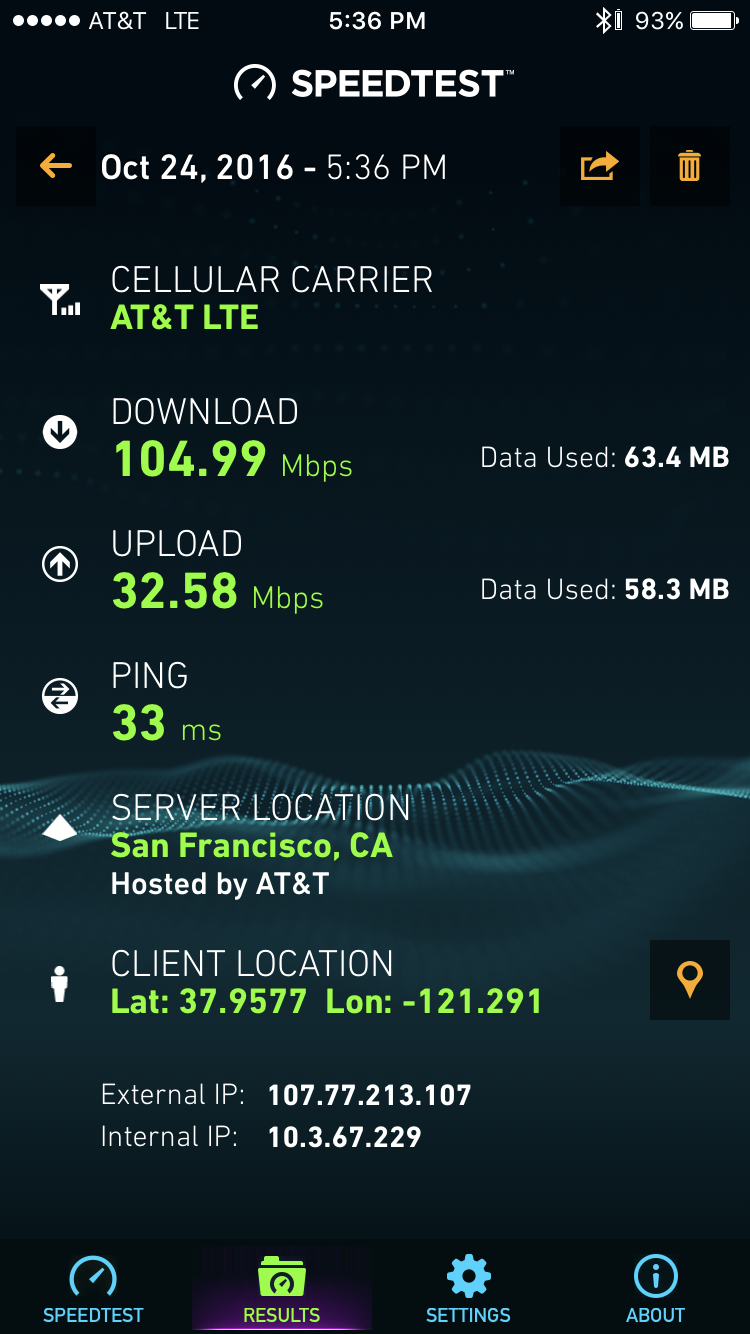Viewport: 750px width, 1334px height.
Task: Go back using the orange arrow
Action: [56, 166]
